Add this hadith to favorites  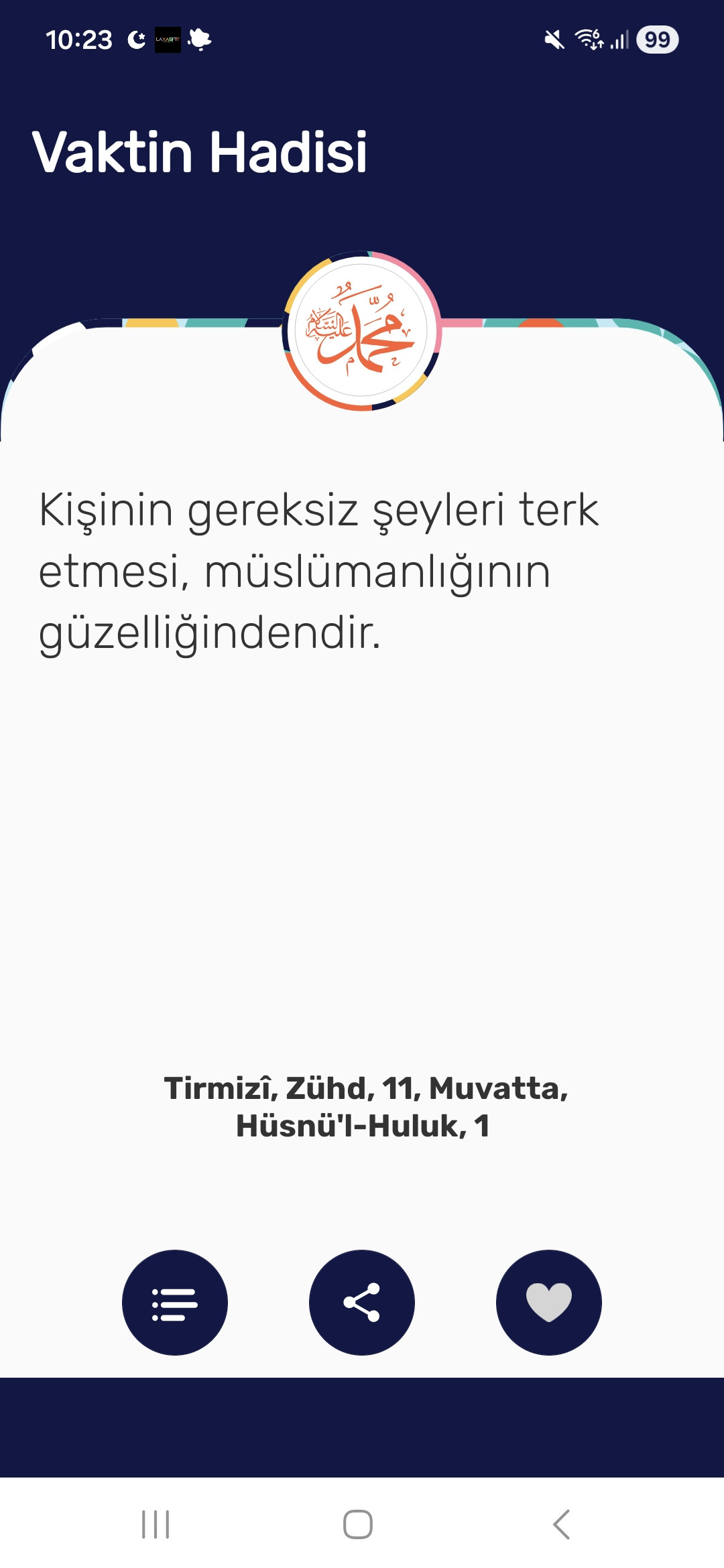[548, 1302]
